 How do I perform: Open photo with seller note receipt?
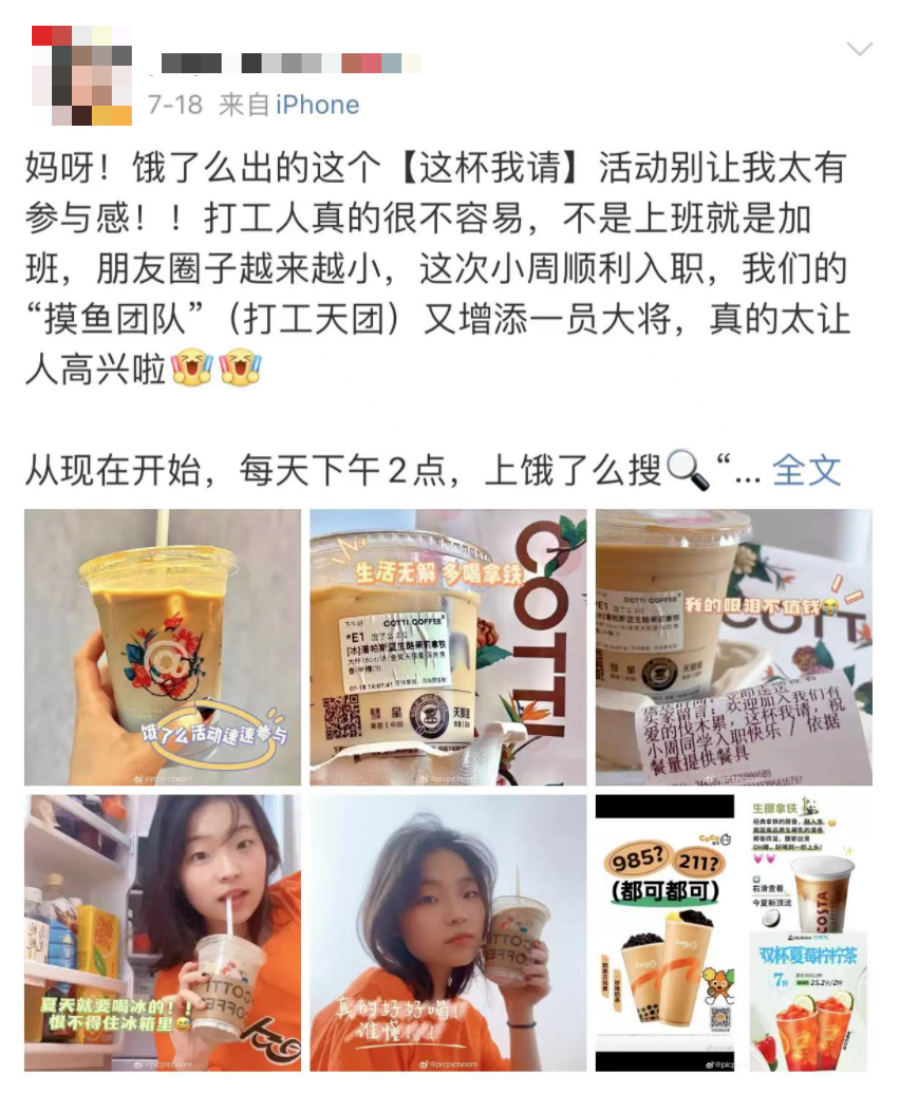(733, 647)
